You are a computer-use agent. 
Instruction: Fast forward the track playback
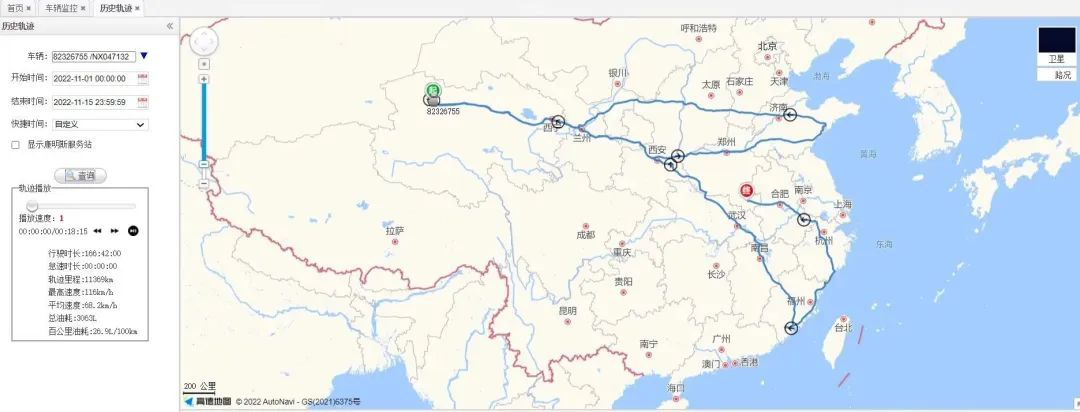114,231
